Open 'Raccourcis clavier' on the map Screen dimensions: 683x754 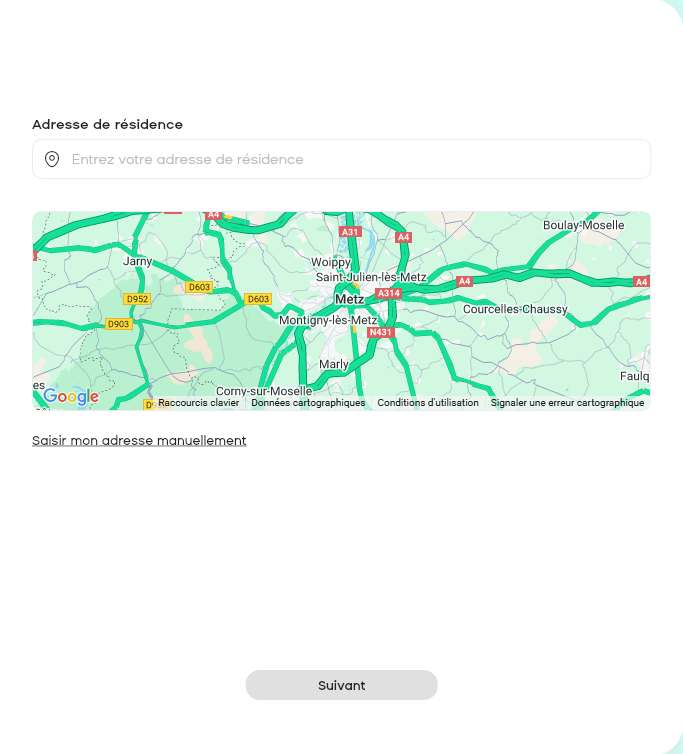198,403
